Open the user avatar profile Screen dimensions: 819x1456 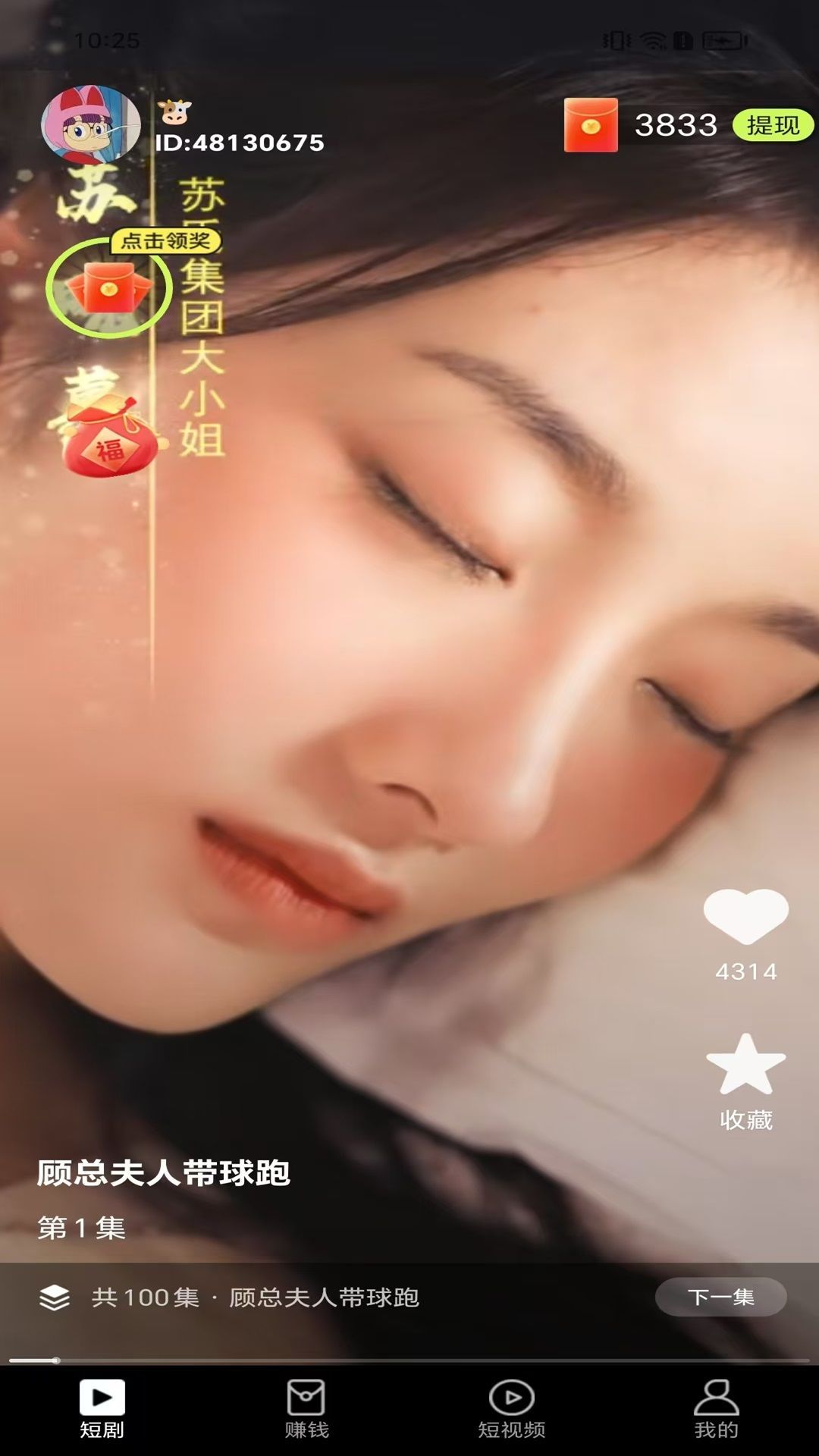[91, 124]
